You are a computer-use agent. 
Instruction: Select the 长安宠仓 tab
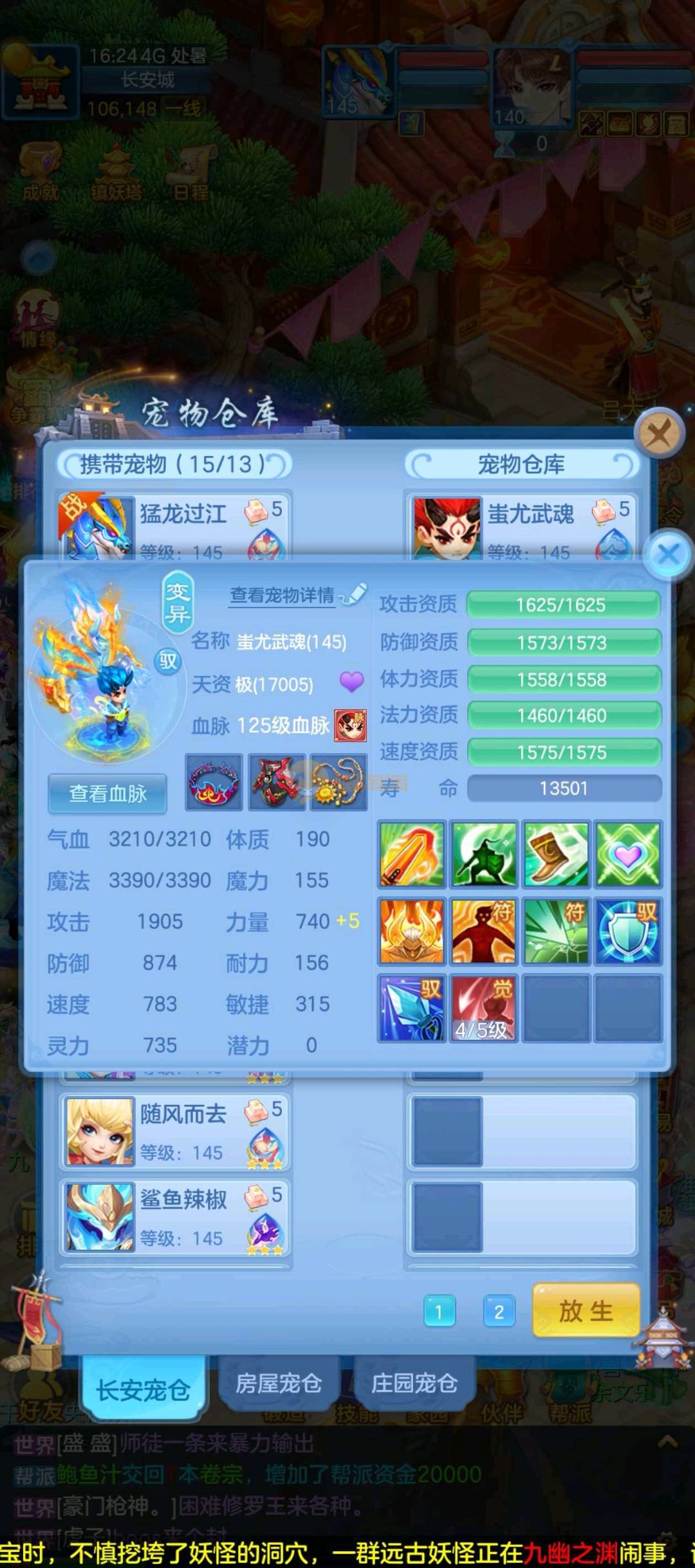[x=143, y=1389]
